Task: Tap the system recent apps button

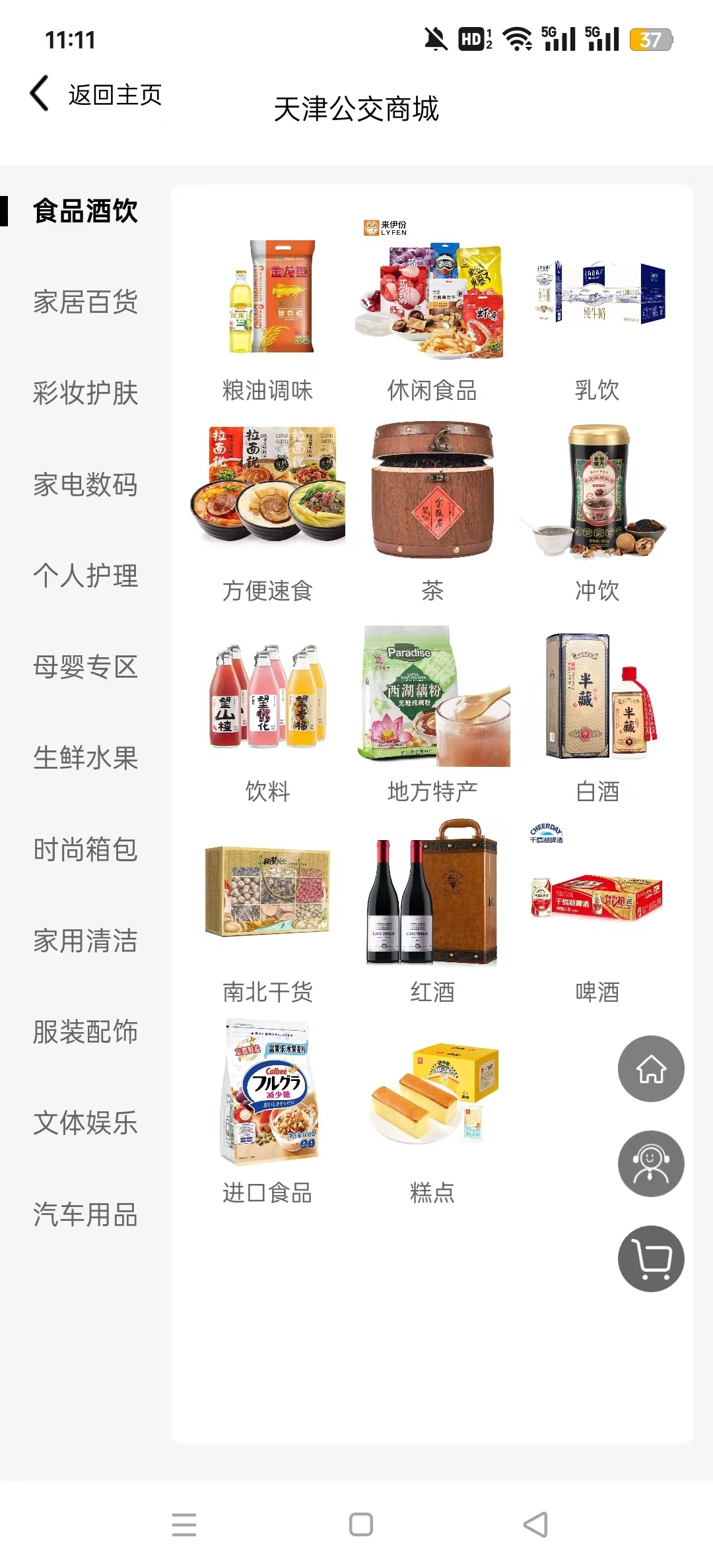Action: pyautogui.click(x=184, y=1524)
